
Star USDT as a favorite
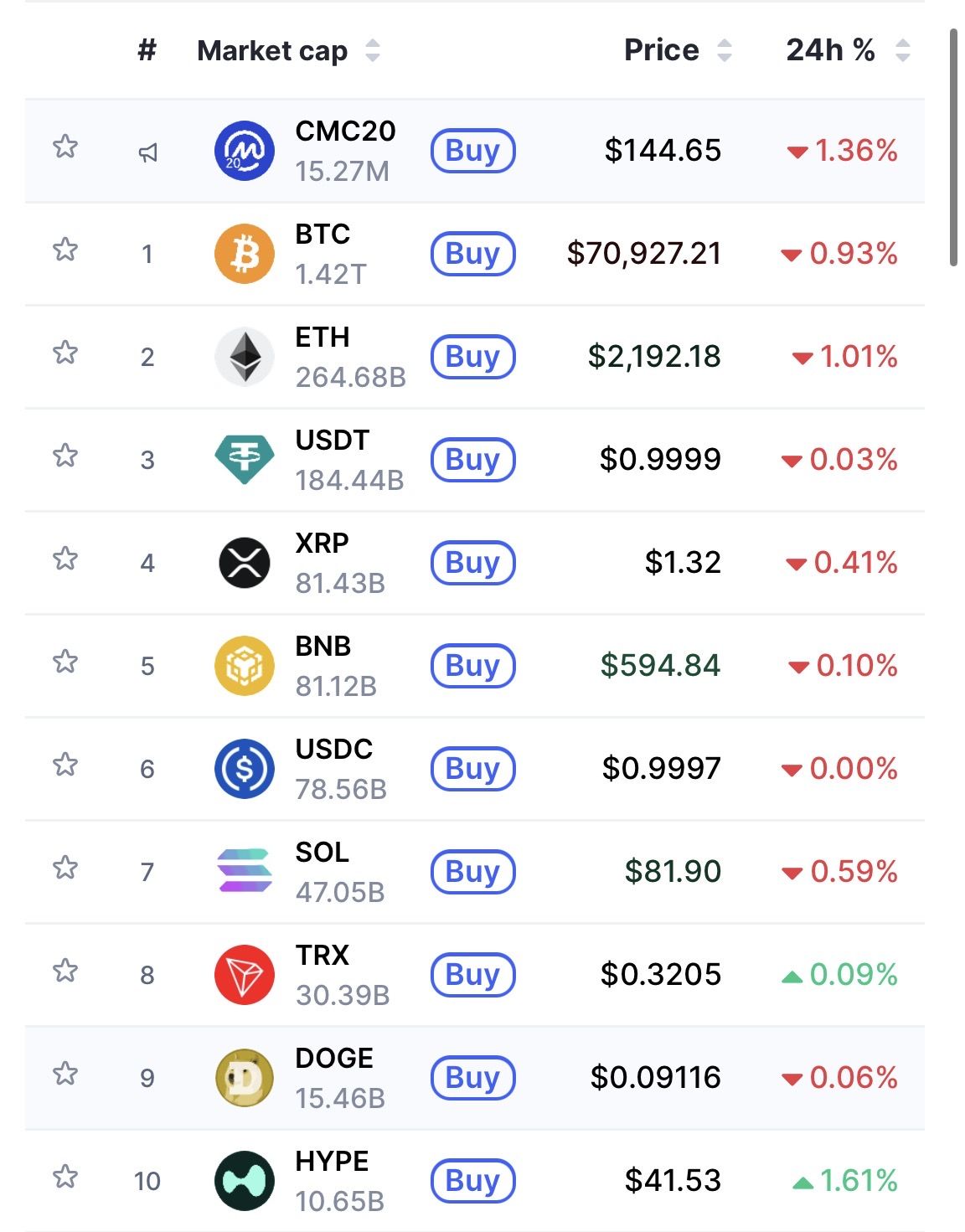tap(65, 456)
